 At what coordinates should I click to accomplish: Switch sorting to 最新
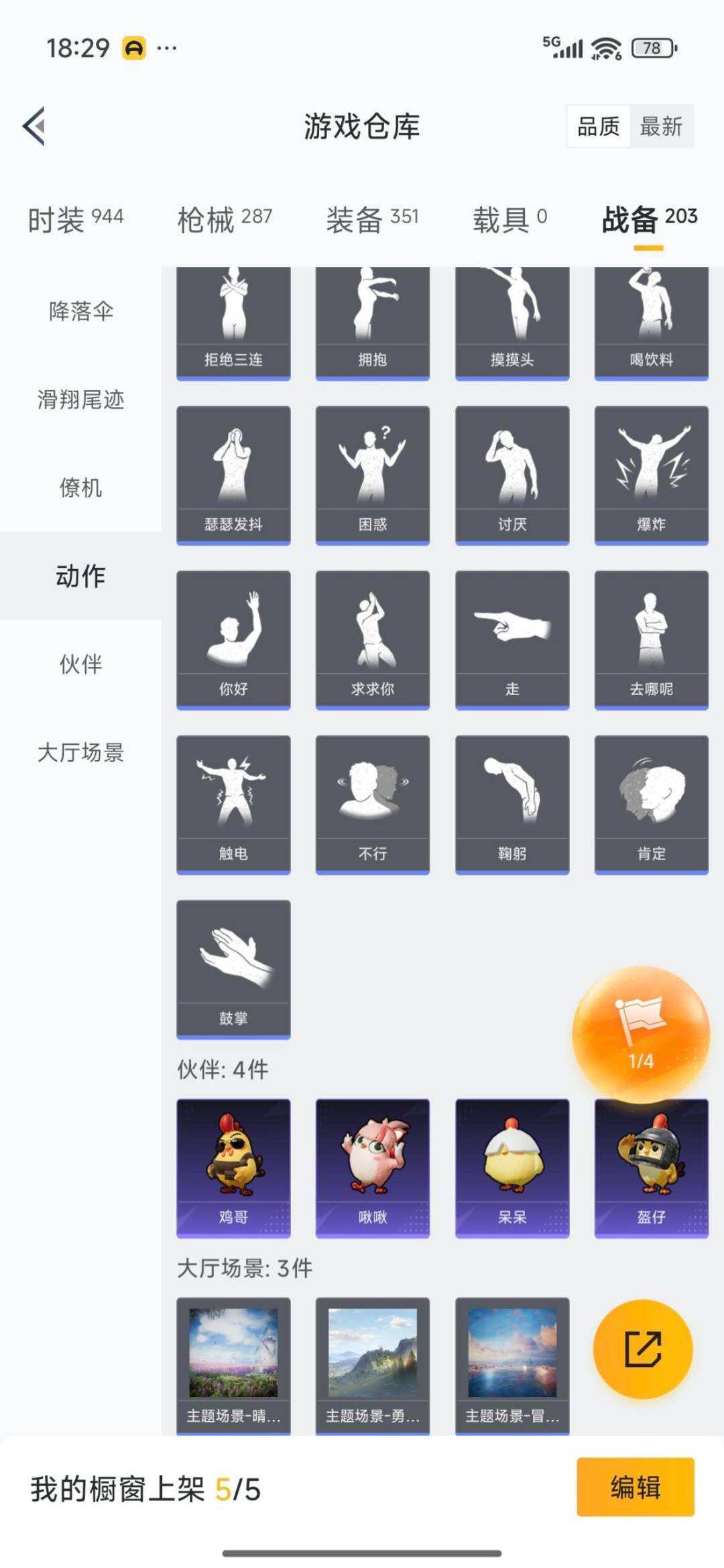(661, 127)
